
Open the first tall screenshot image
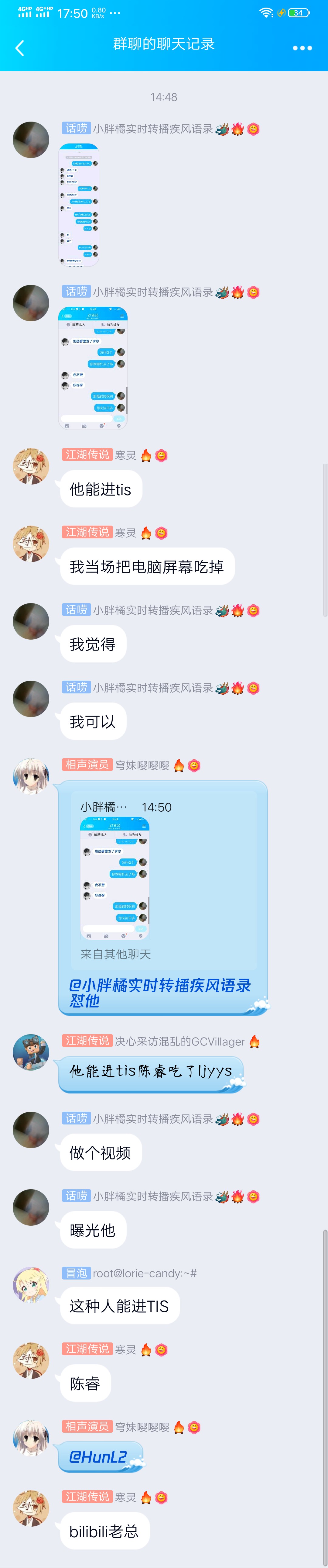pyautogui.click(x=79, y=205)
